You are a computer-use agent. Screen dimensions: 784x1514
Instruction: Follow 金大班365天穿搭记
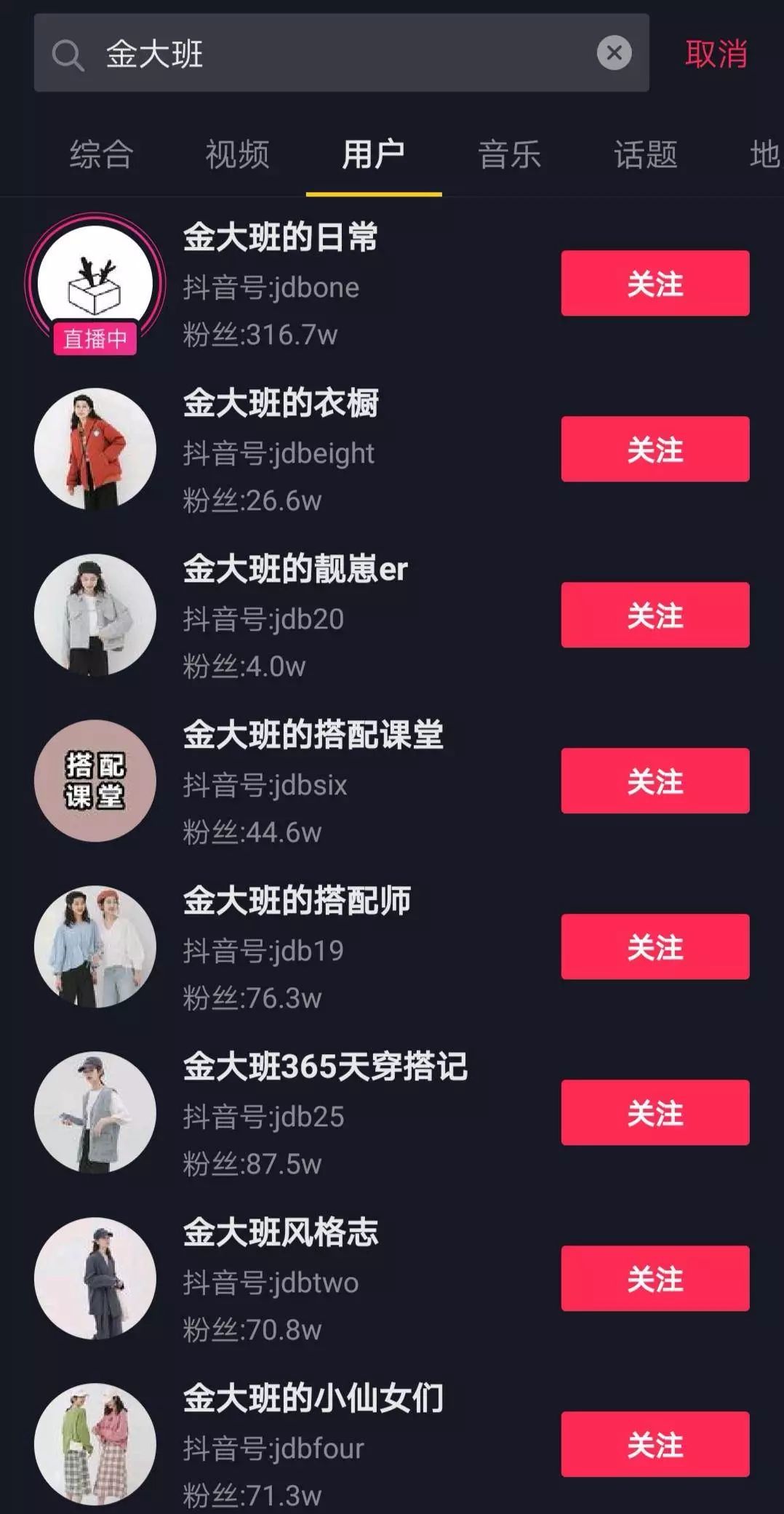coord(655,1112)
